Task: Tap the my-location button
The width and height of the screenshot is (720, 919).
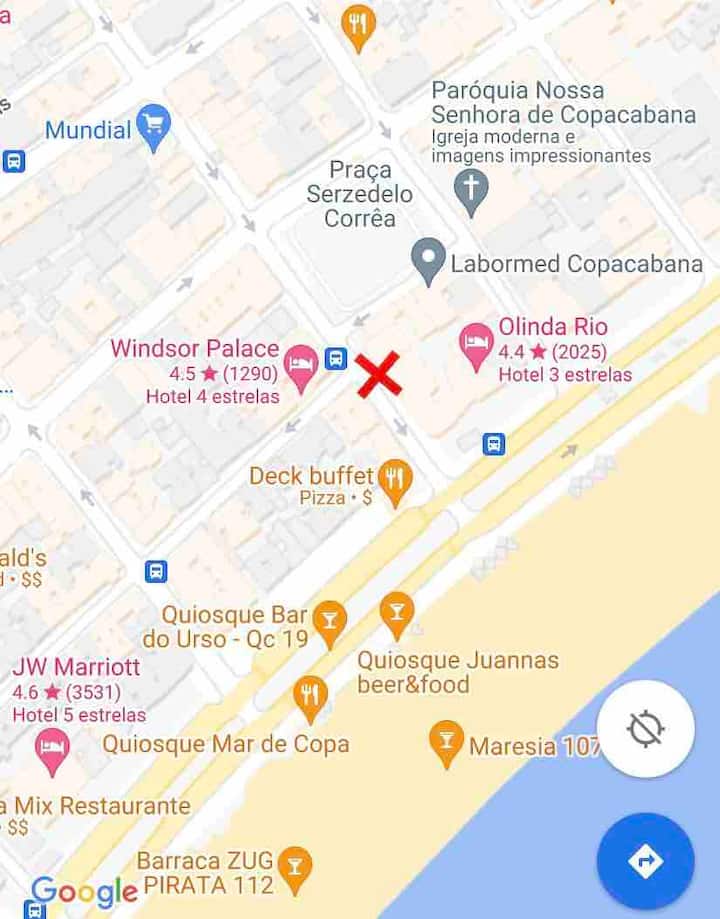Action: (x=645, y=729)
